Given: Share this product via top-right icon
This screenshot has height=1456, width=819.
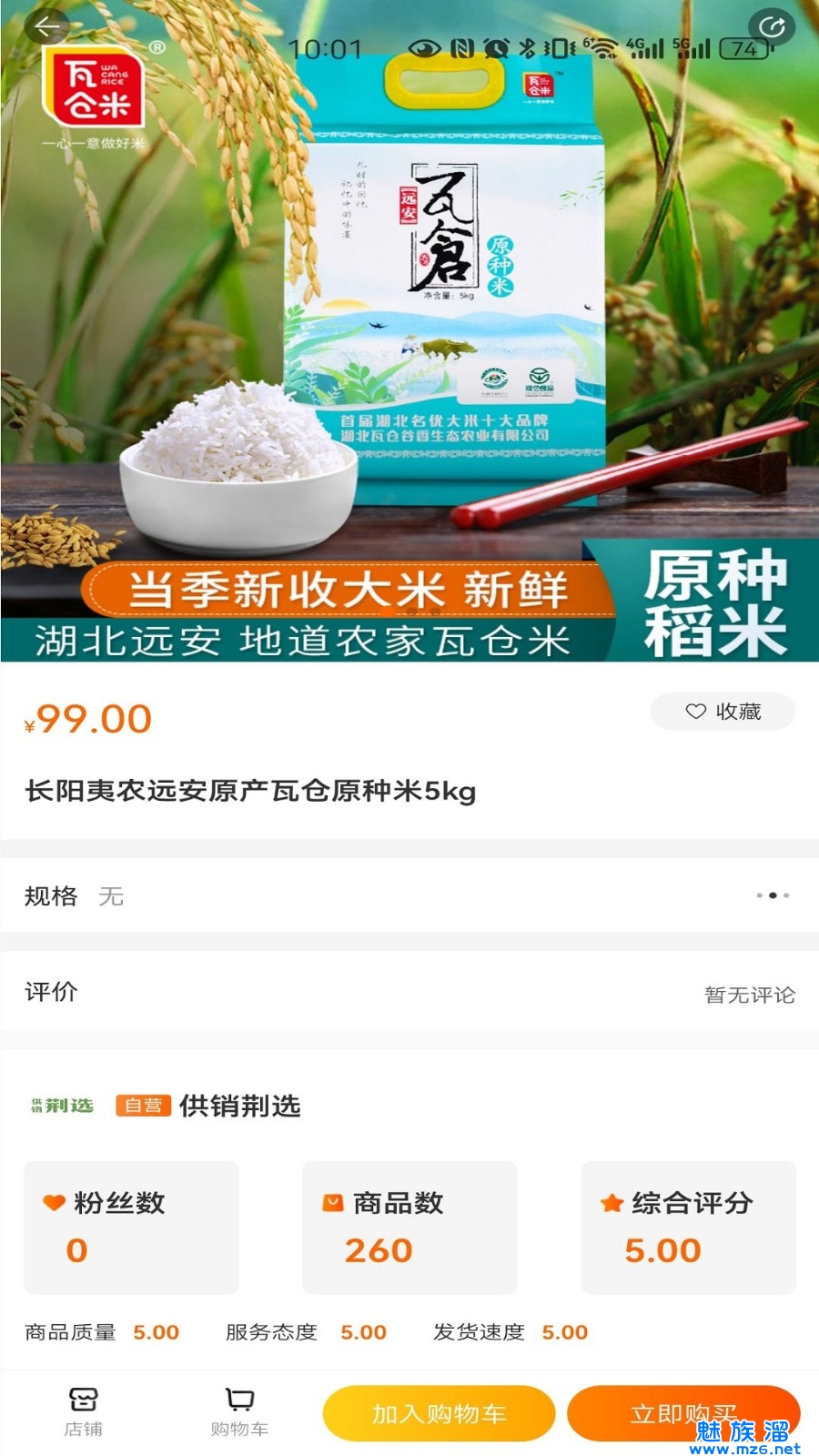Looking at the screenshot, I should point(772,27).
